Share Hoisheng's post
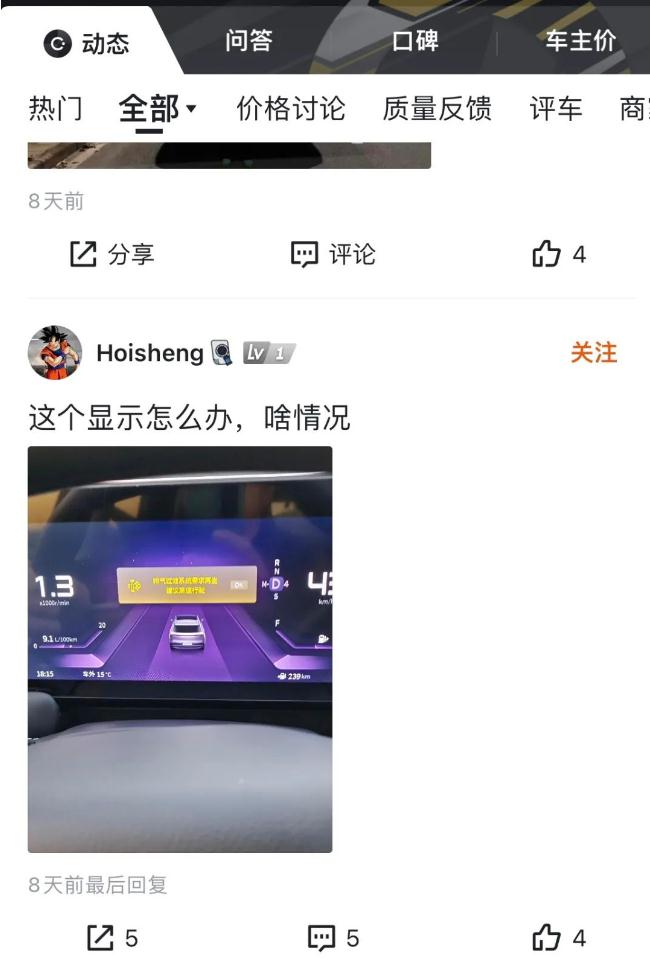 112,938
